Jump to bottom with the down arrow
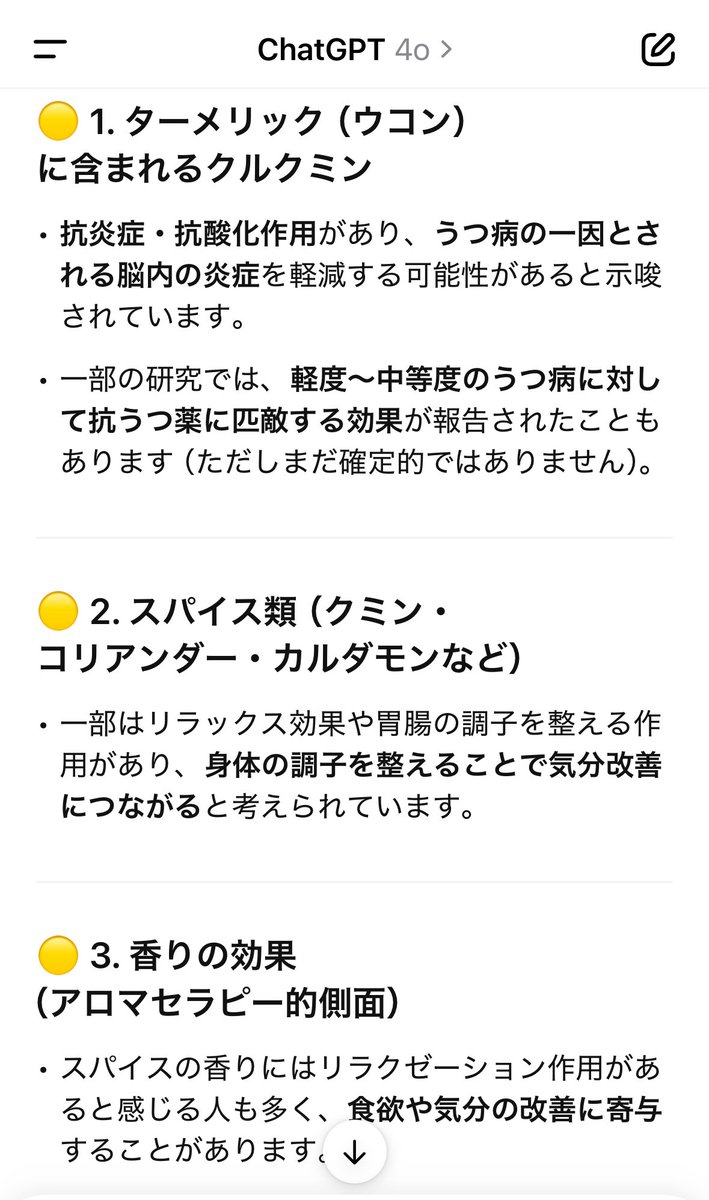 (355, 1152)
